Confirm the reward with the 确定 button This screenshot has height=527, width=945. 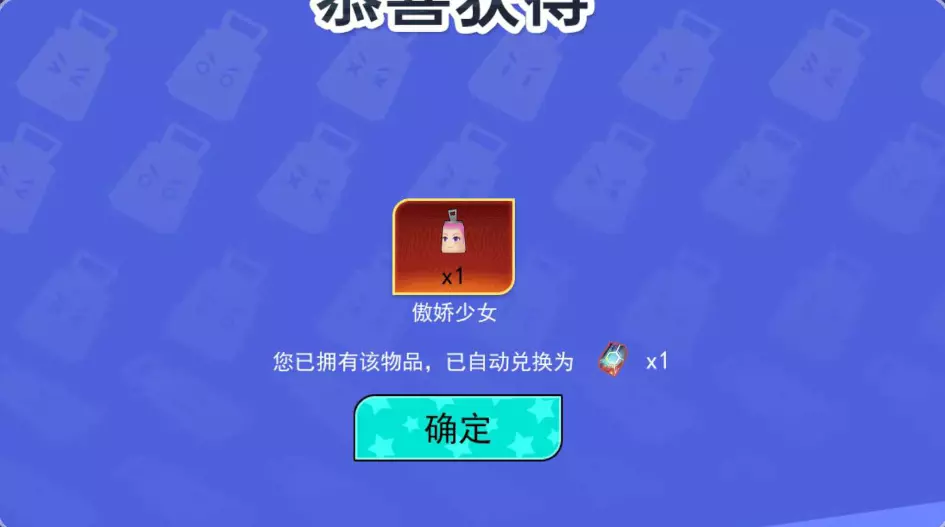pos(458,428)
